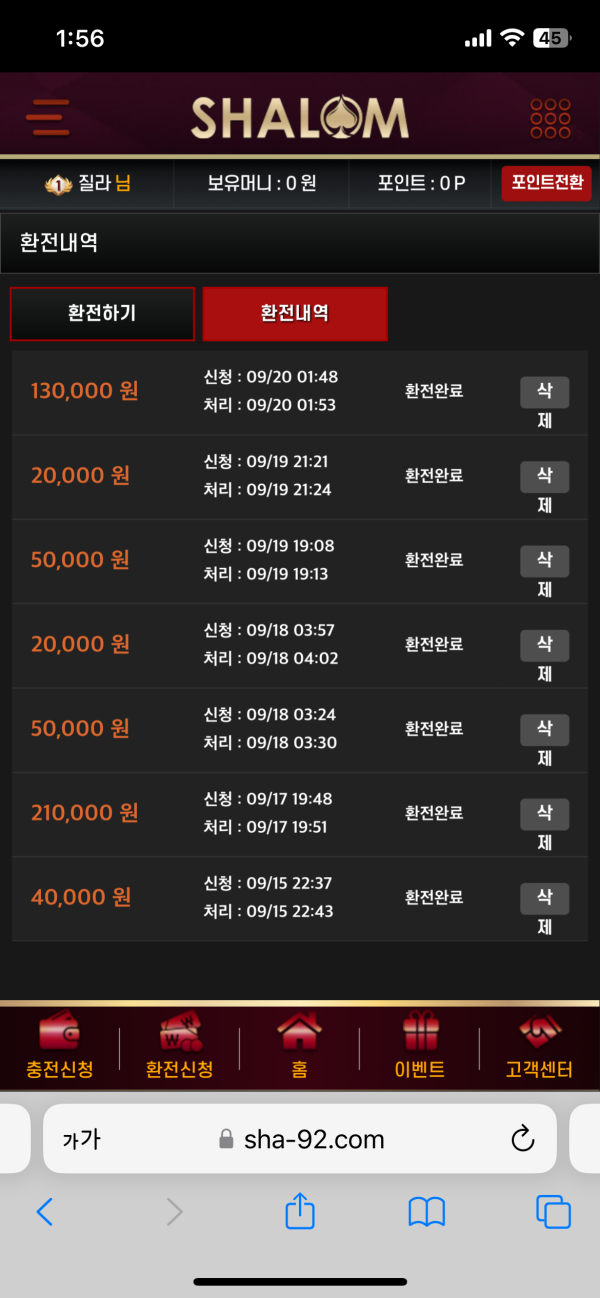Image resolution: width=600 pixels, height=1298 pixels.
Task: Switch to the 환전하기 tab
Action: tap(102, 313)
